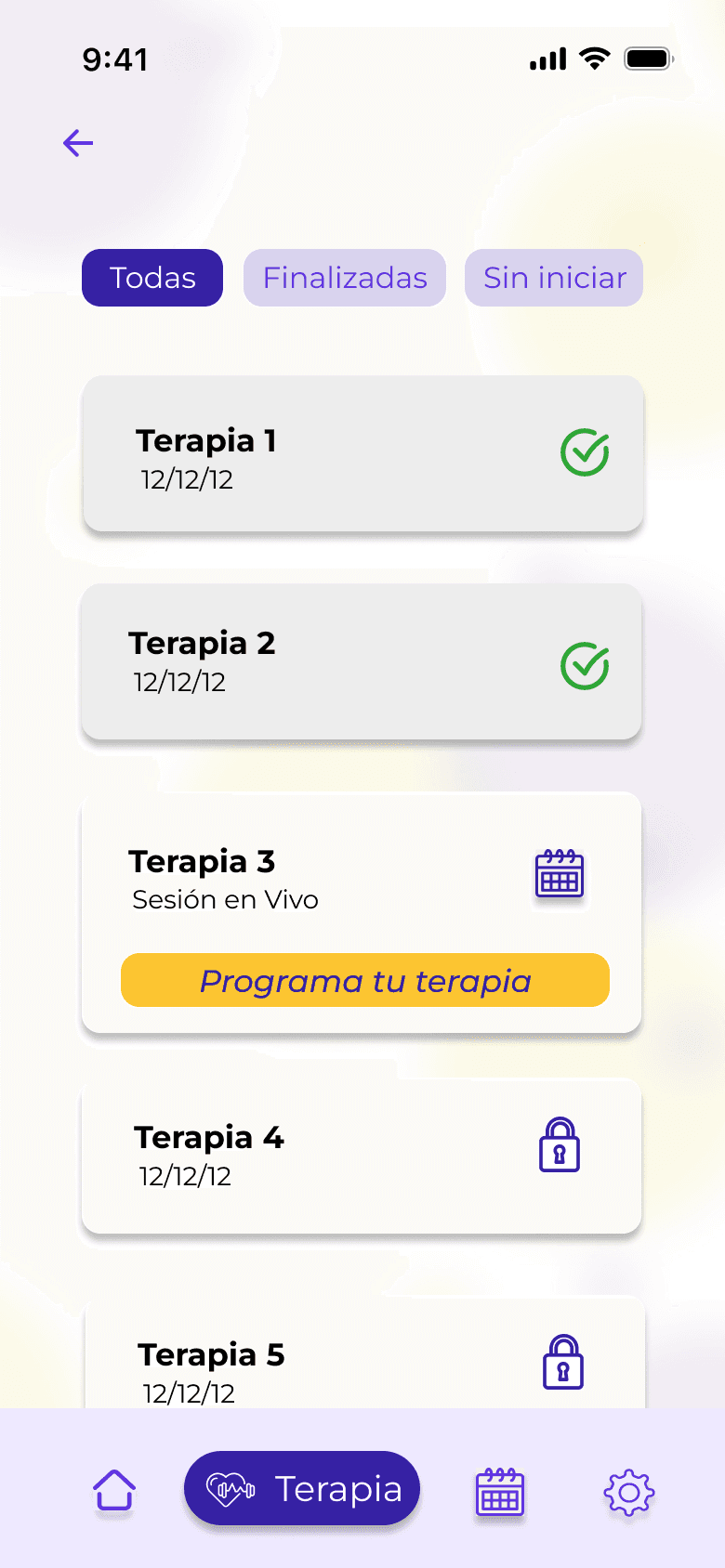Select the Todas filter
Screen dimensions: 725x1568
(152, 277)
